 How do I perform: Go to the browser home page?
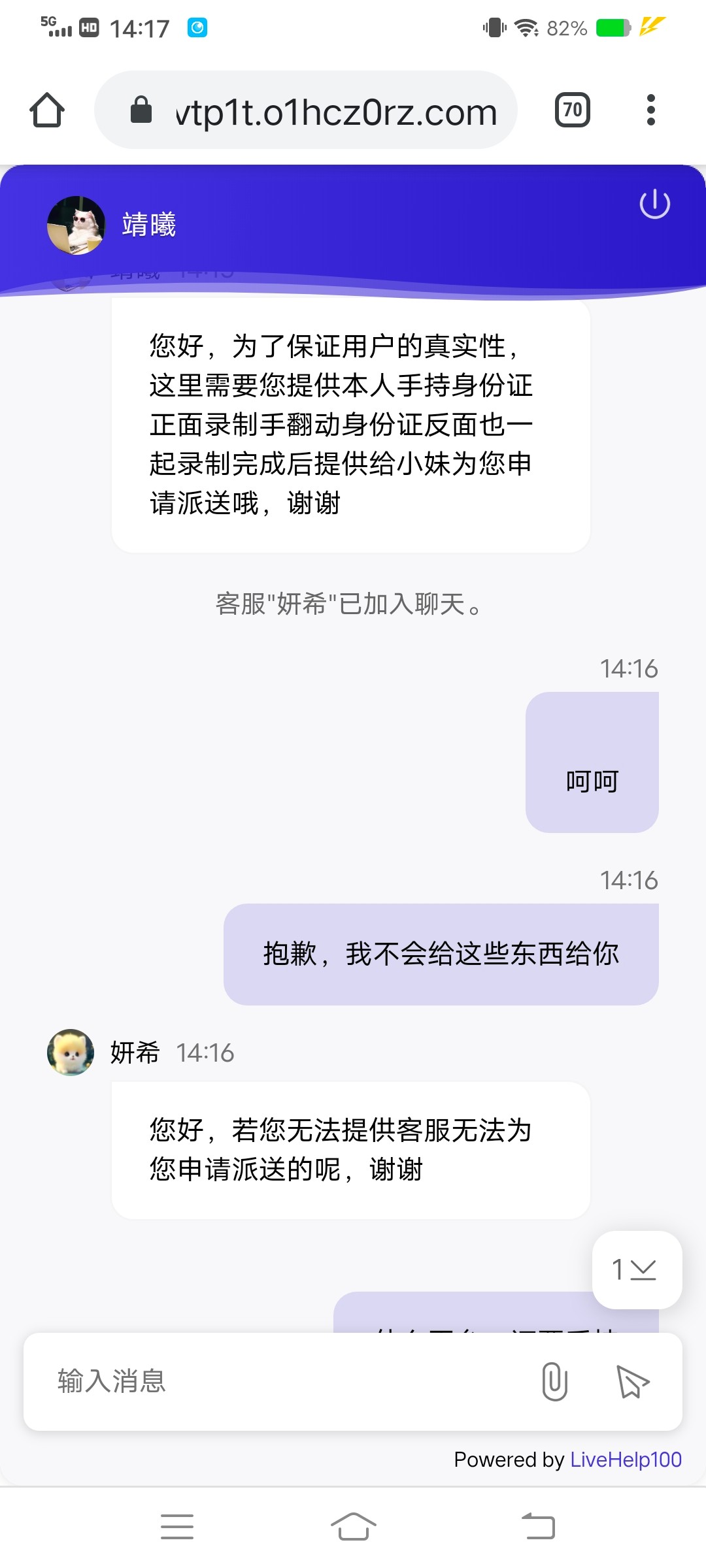point(47,110)
